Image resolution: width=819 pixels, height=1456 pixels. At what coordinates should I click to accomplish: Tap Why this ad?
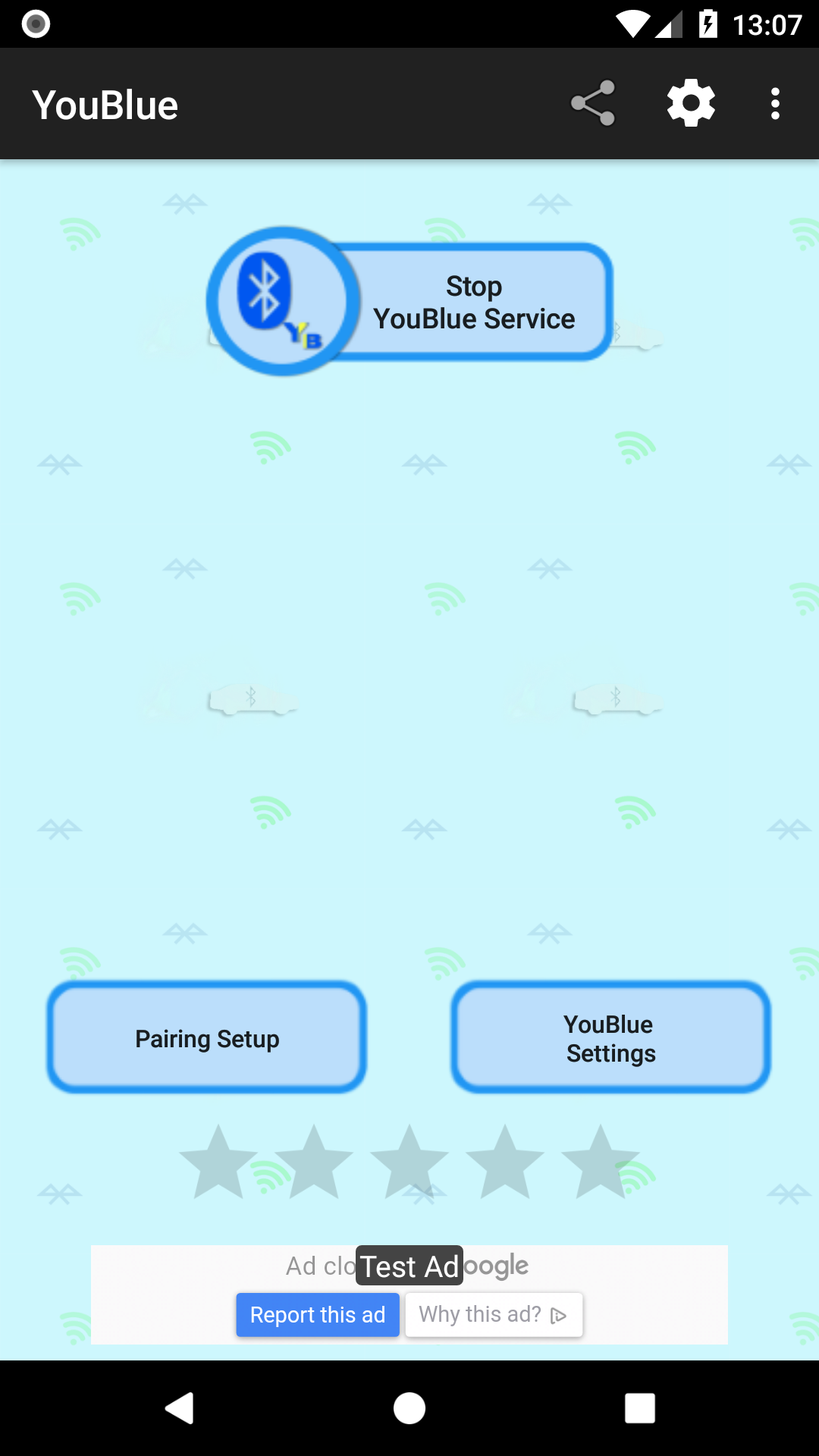(494, 1314)
